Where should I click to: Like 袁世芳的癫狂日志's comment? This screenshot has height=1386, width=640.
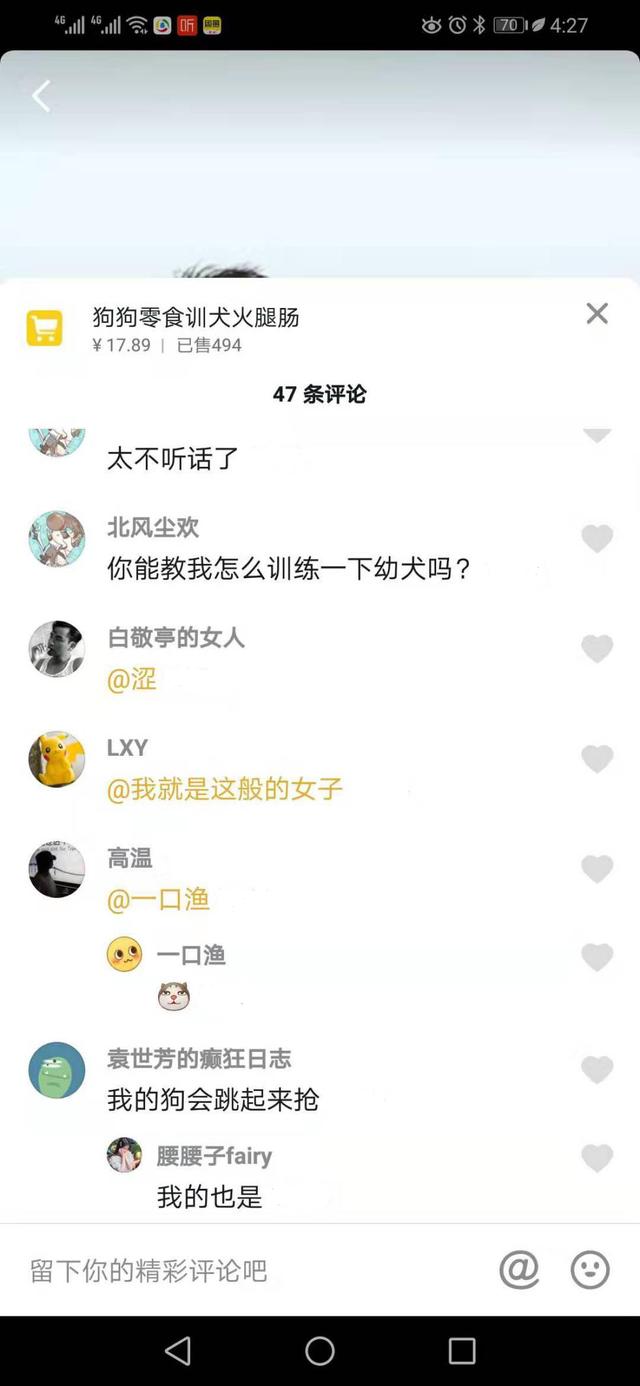pyautogui.click(x=597, y=1070)
